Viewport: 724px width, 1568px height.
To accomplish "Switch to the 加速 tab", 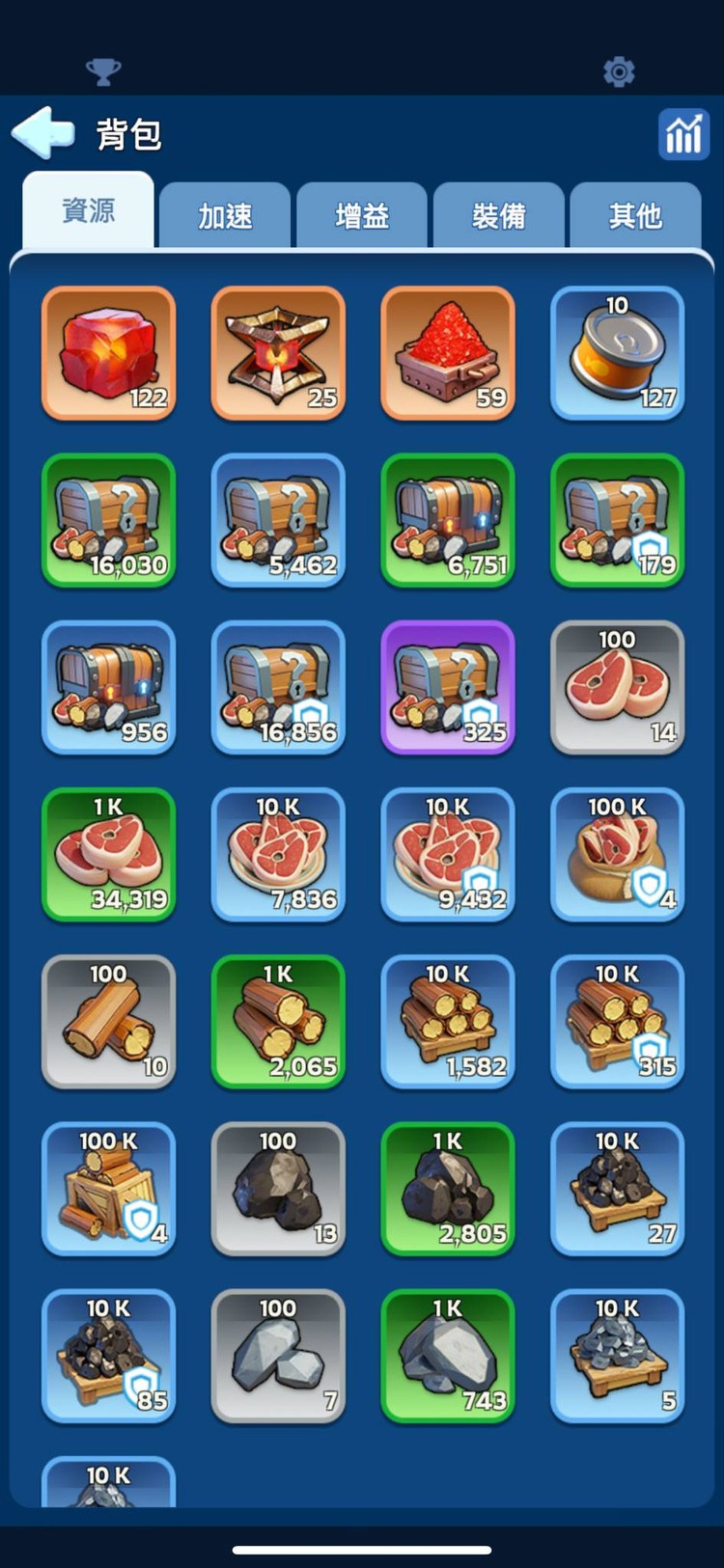I will pos(225,215).
